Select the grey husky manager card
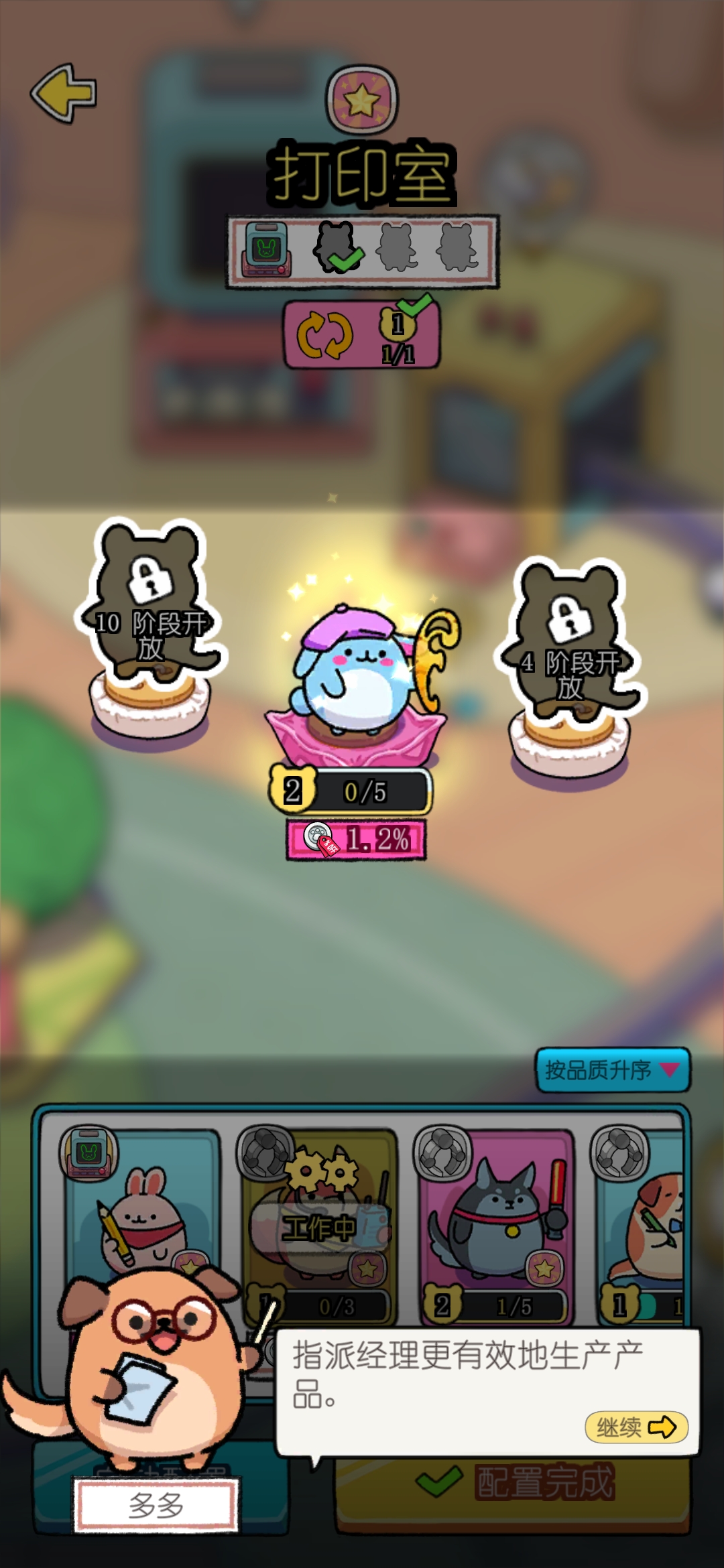 tap(496, 1226)
